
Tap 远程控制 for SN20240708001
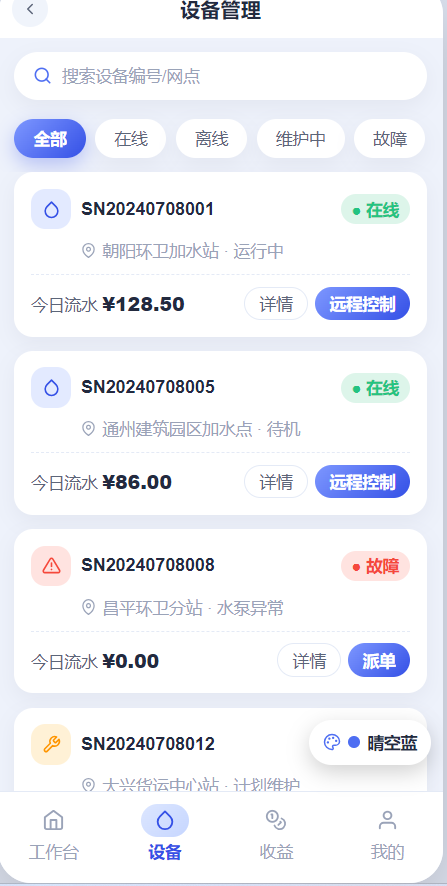point(362,304)
